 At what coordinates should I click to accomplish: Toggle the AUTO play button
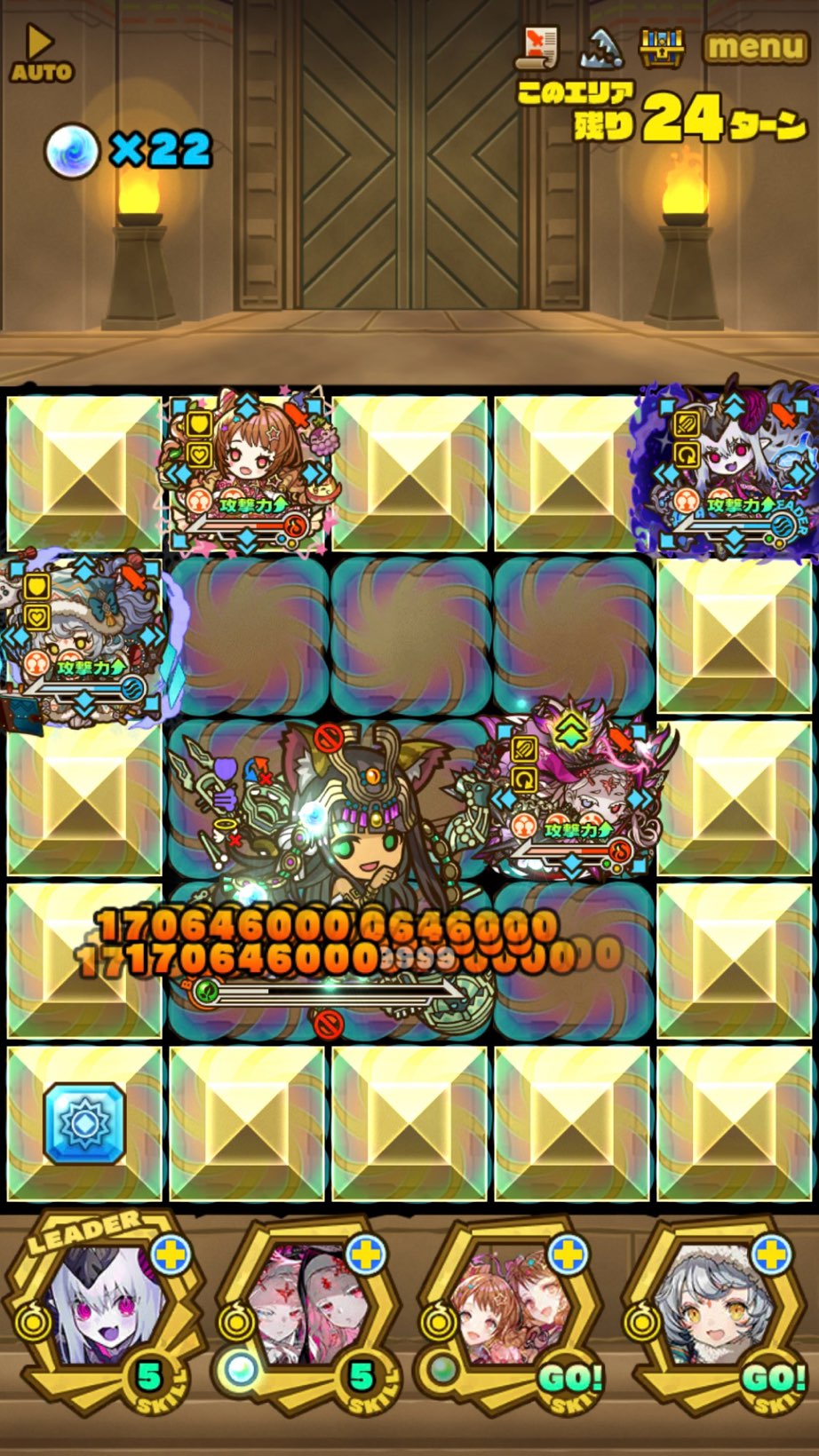coord(40,53)
